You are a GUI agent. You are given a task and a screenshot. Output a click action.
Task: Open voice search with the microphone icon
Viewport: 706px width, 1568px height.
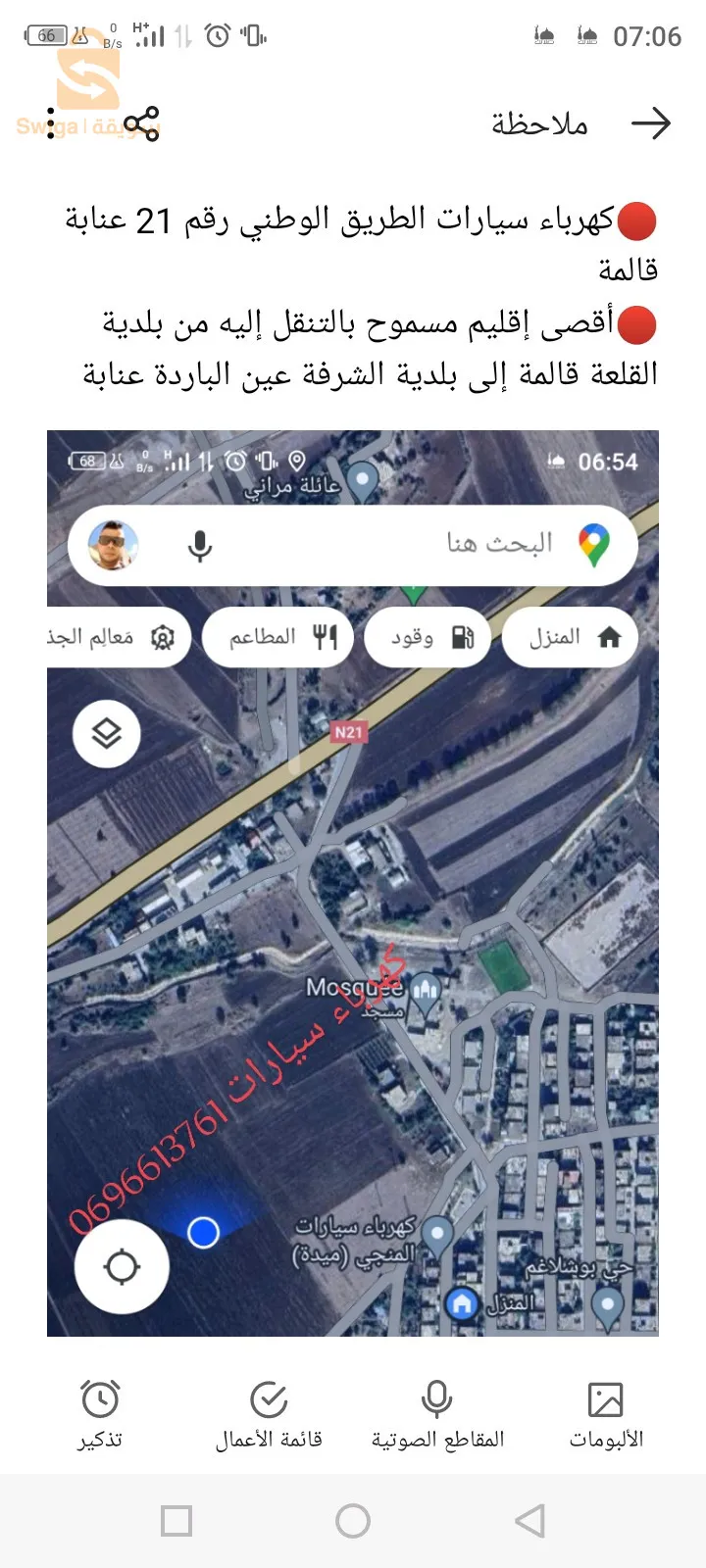pyautogui.click(x=200, y=546)
